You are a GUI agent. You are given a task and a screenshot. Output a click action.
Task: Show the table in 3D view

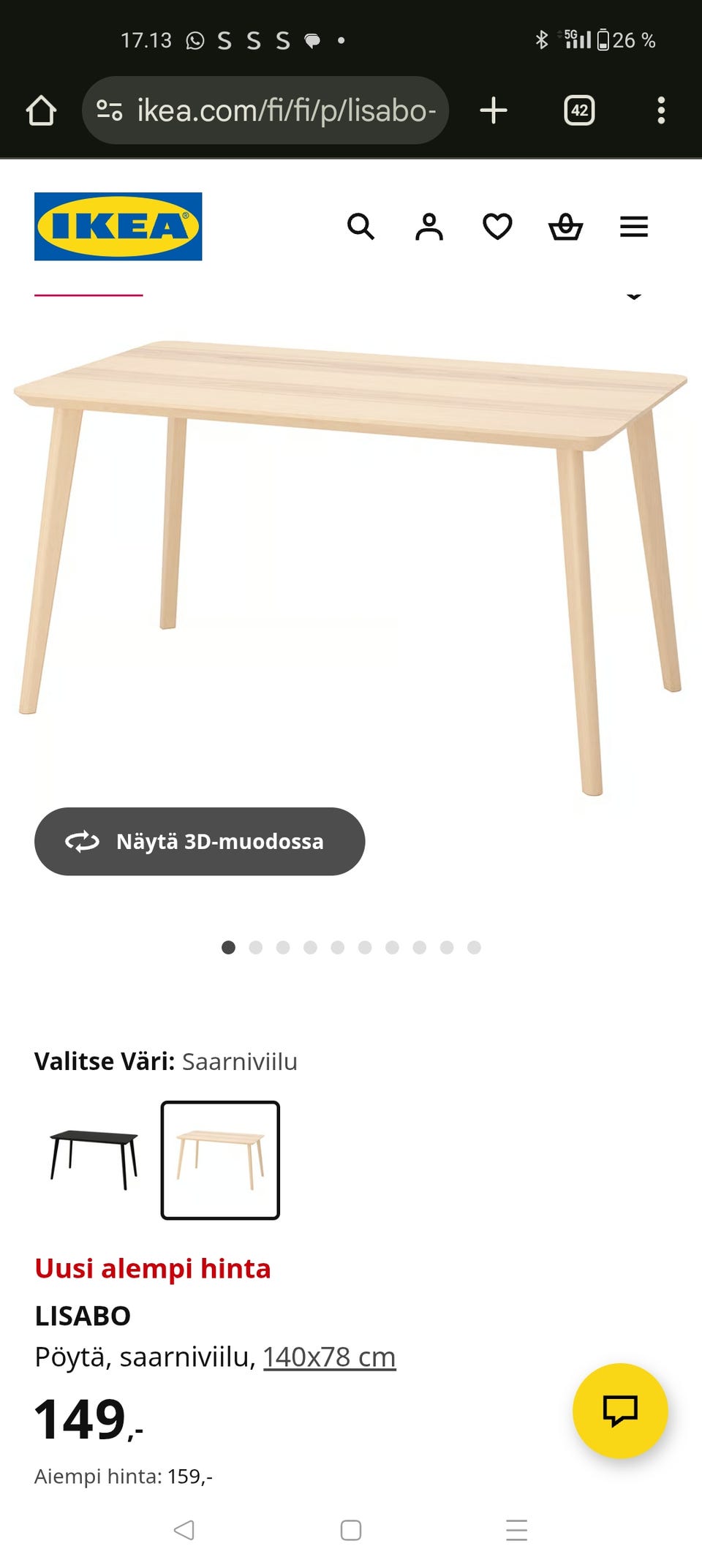pyautogui.click(x=200, y=841)
